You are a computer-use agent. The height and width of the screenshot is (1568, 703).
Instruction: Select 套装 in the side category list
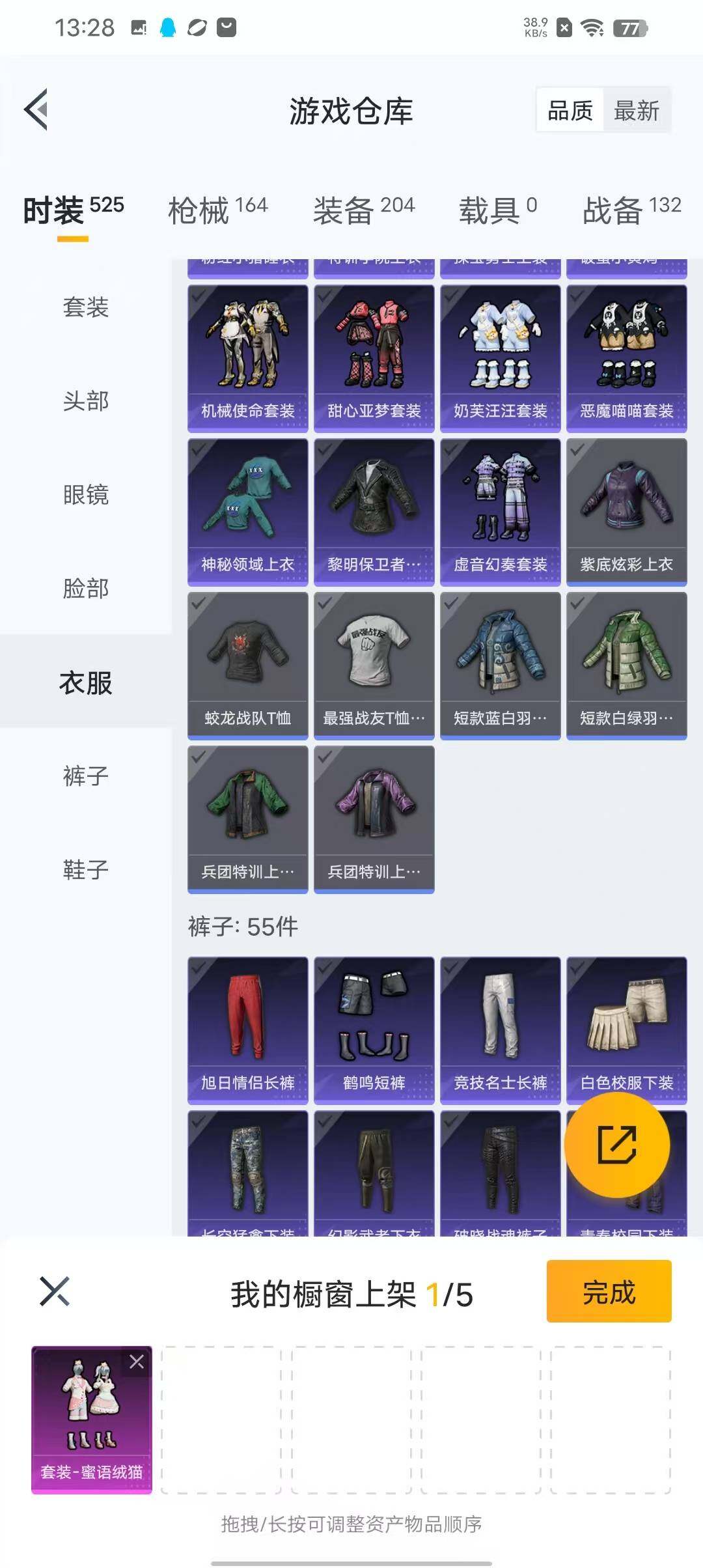pyautogui.click(x=85, y=307)
